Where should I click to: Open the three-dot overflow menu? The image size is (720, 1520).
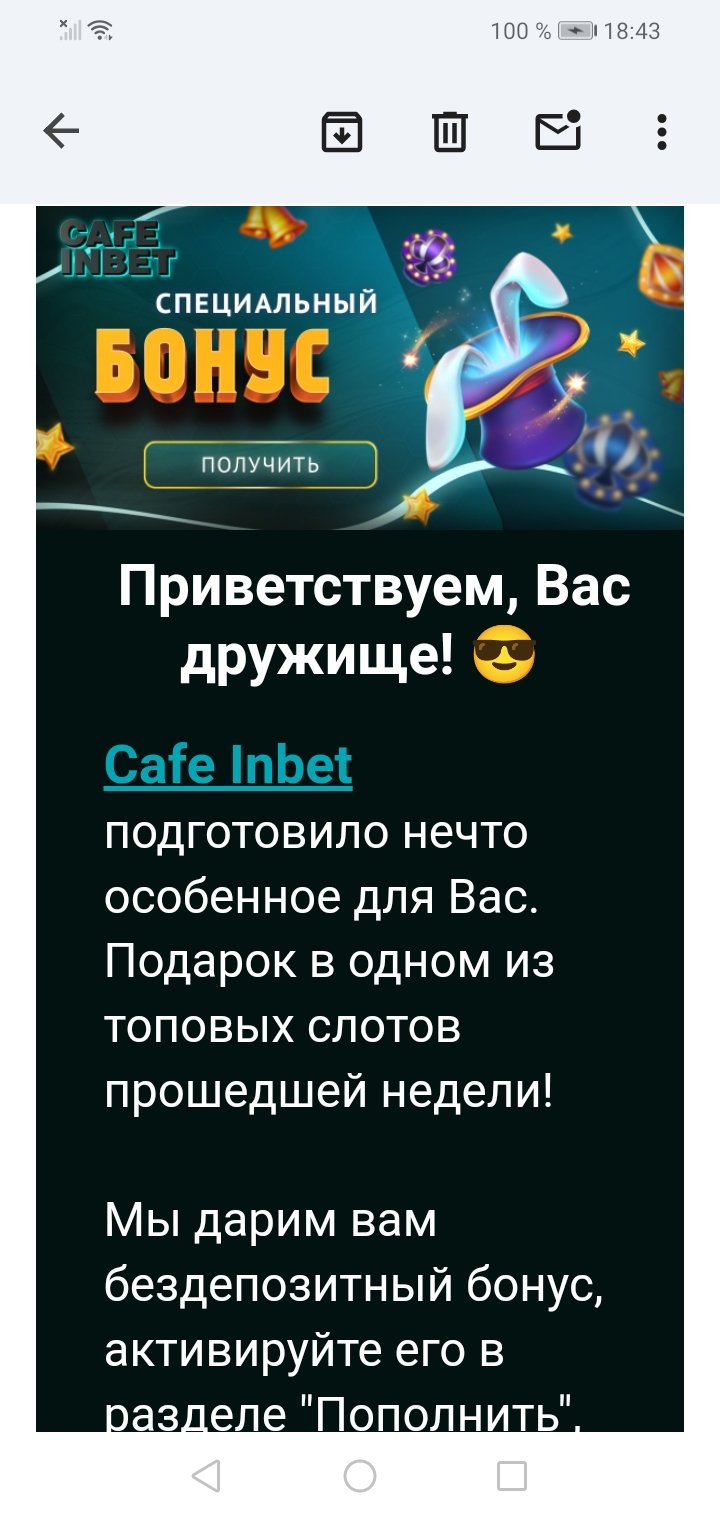661,131
